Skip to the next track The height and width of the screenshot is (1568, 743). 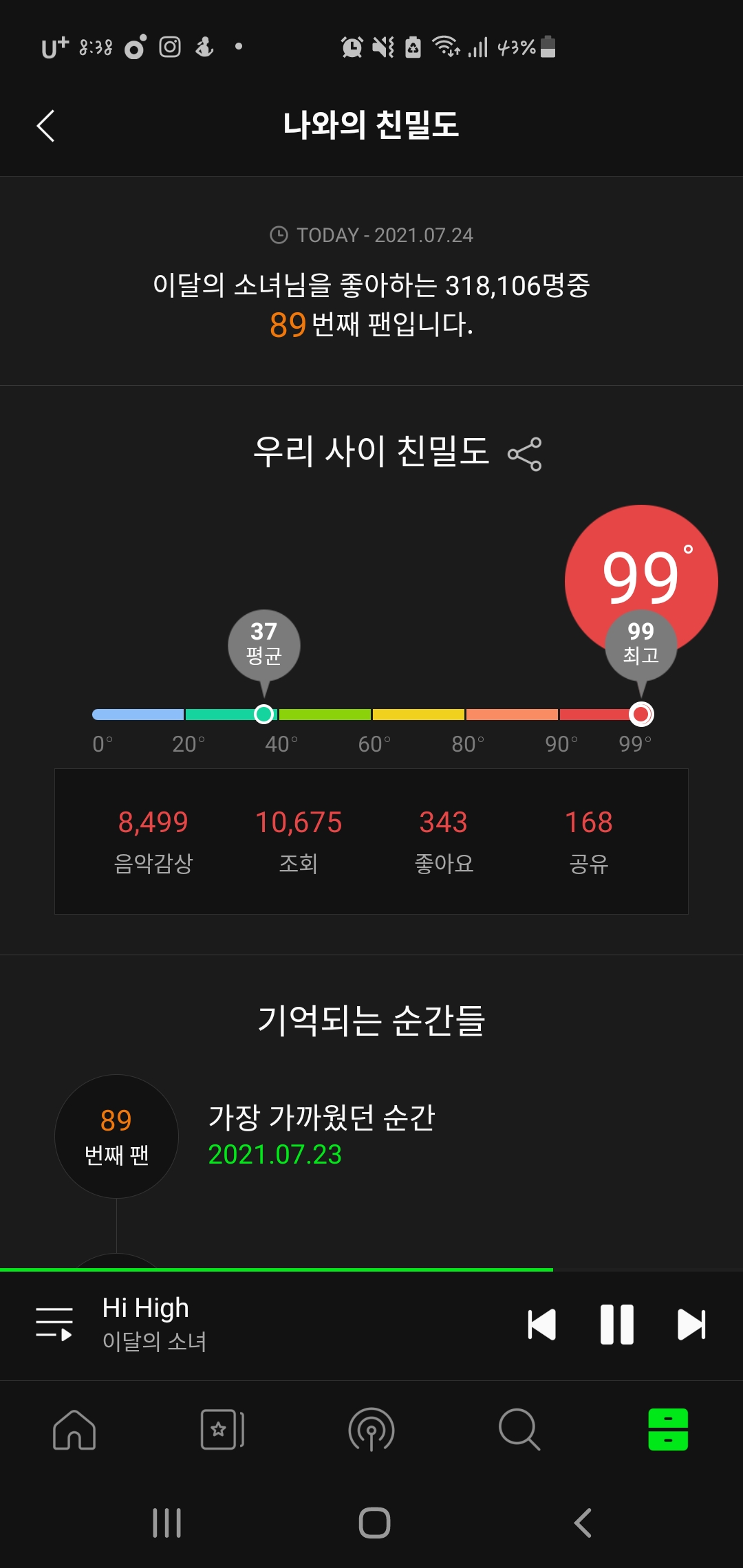(x=691, y=1325)
